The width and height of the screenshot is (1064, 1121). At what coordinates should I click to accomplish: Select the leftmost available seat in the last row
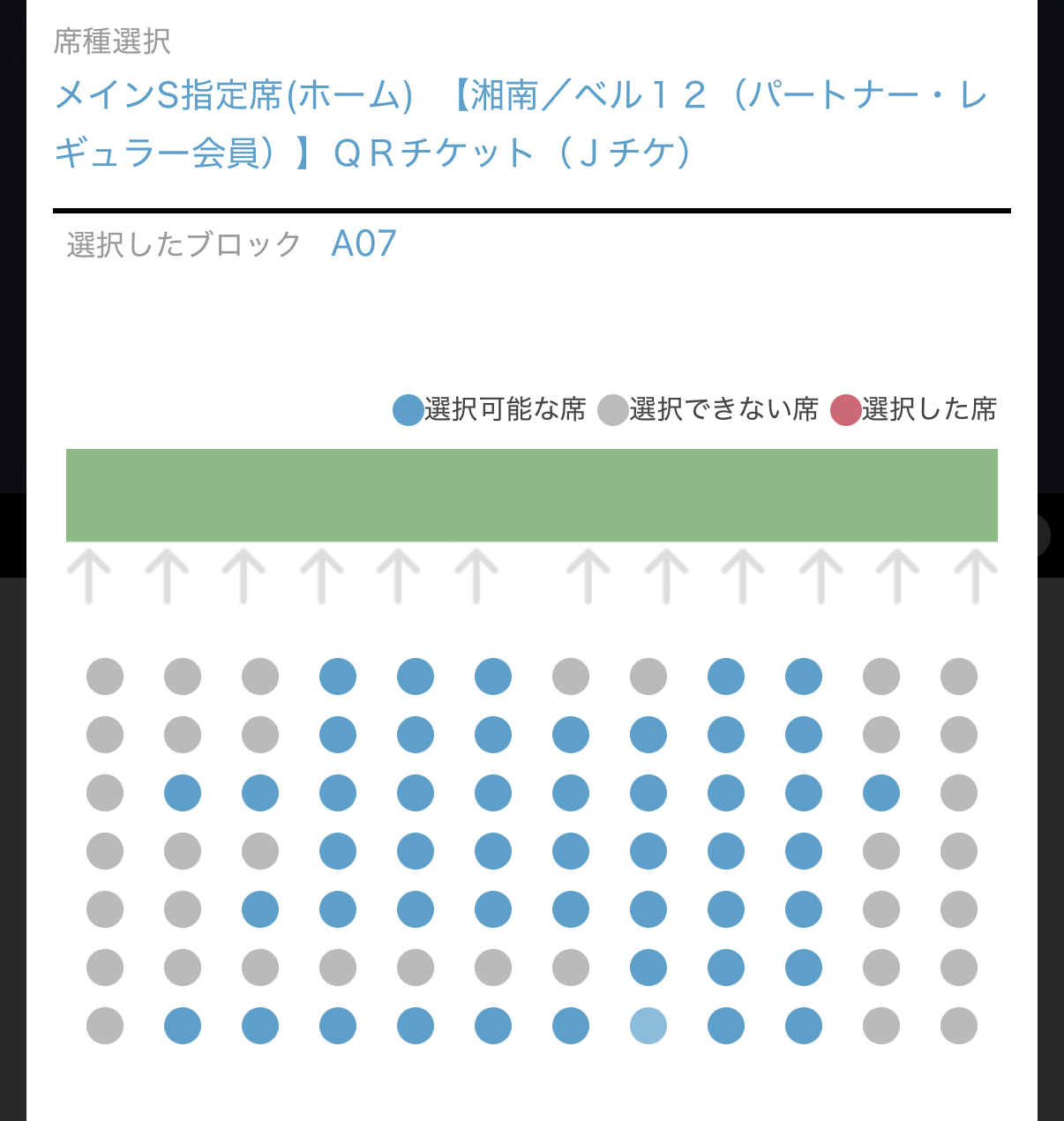[x=183, y=1026]
